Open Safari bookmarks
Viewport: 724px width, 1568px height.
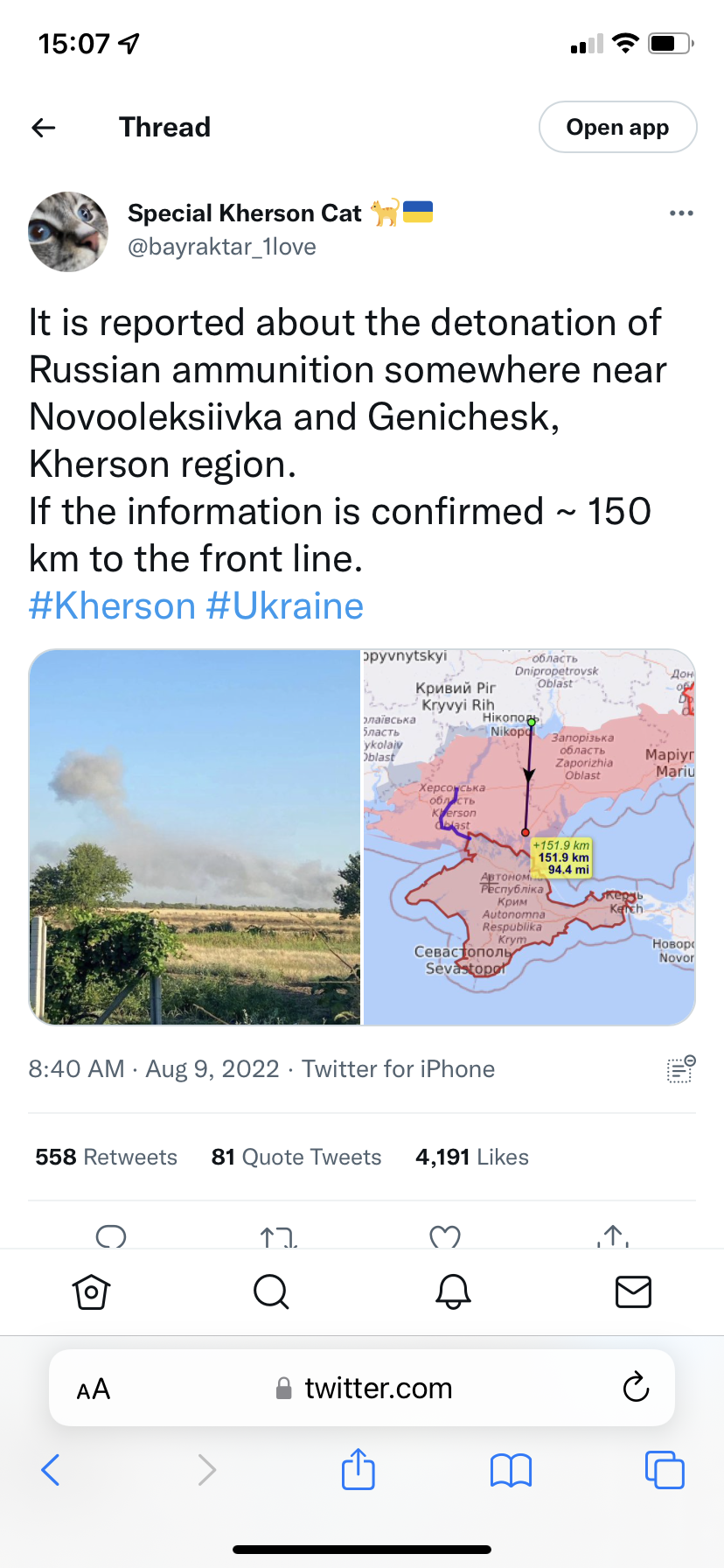(512, 1470)
